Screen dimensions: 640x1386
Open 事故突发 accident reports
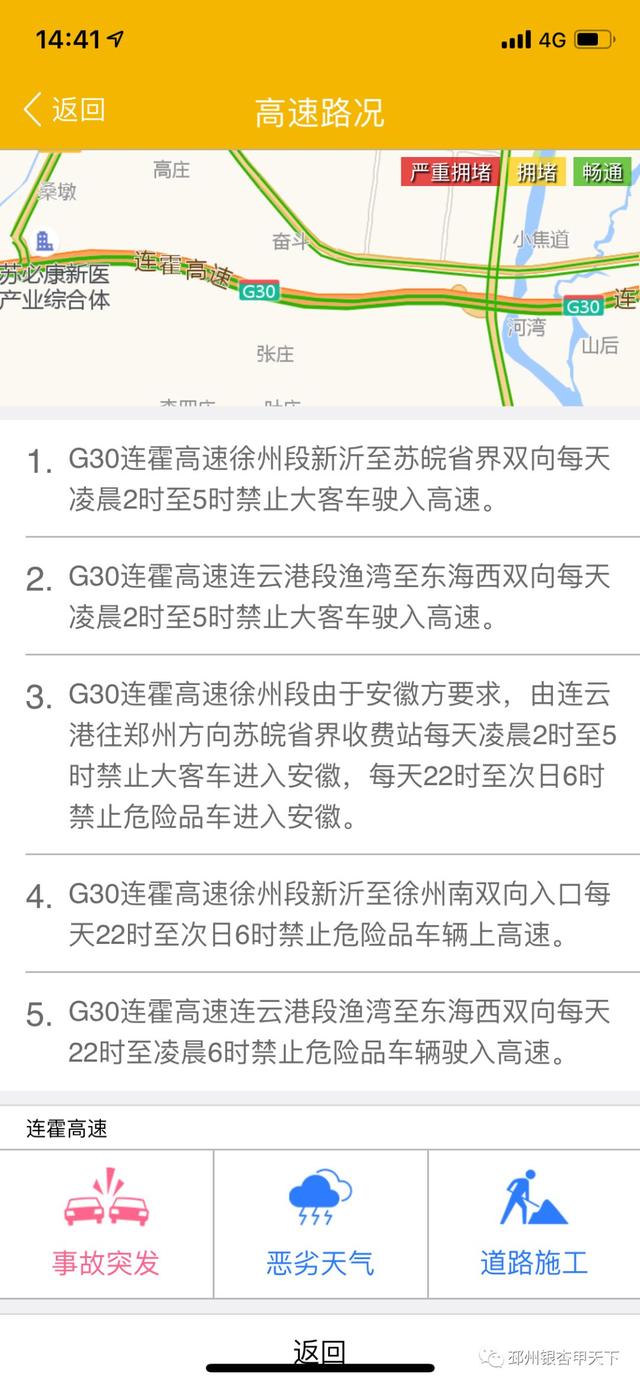click(106, 1224)
